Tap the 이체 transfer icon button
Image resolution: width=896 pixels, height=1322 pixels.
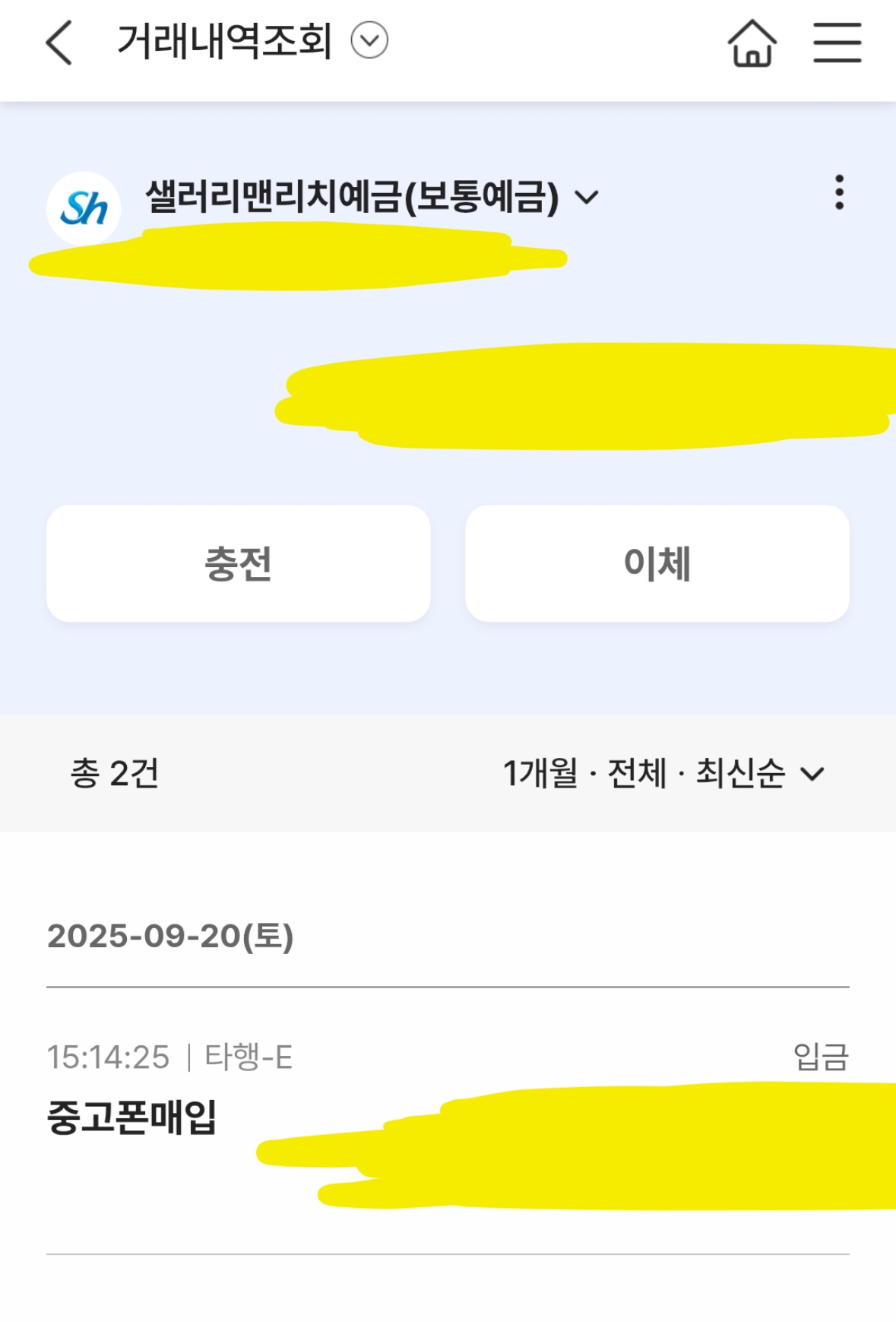pos(658,563)
